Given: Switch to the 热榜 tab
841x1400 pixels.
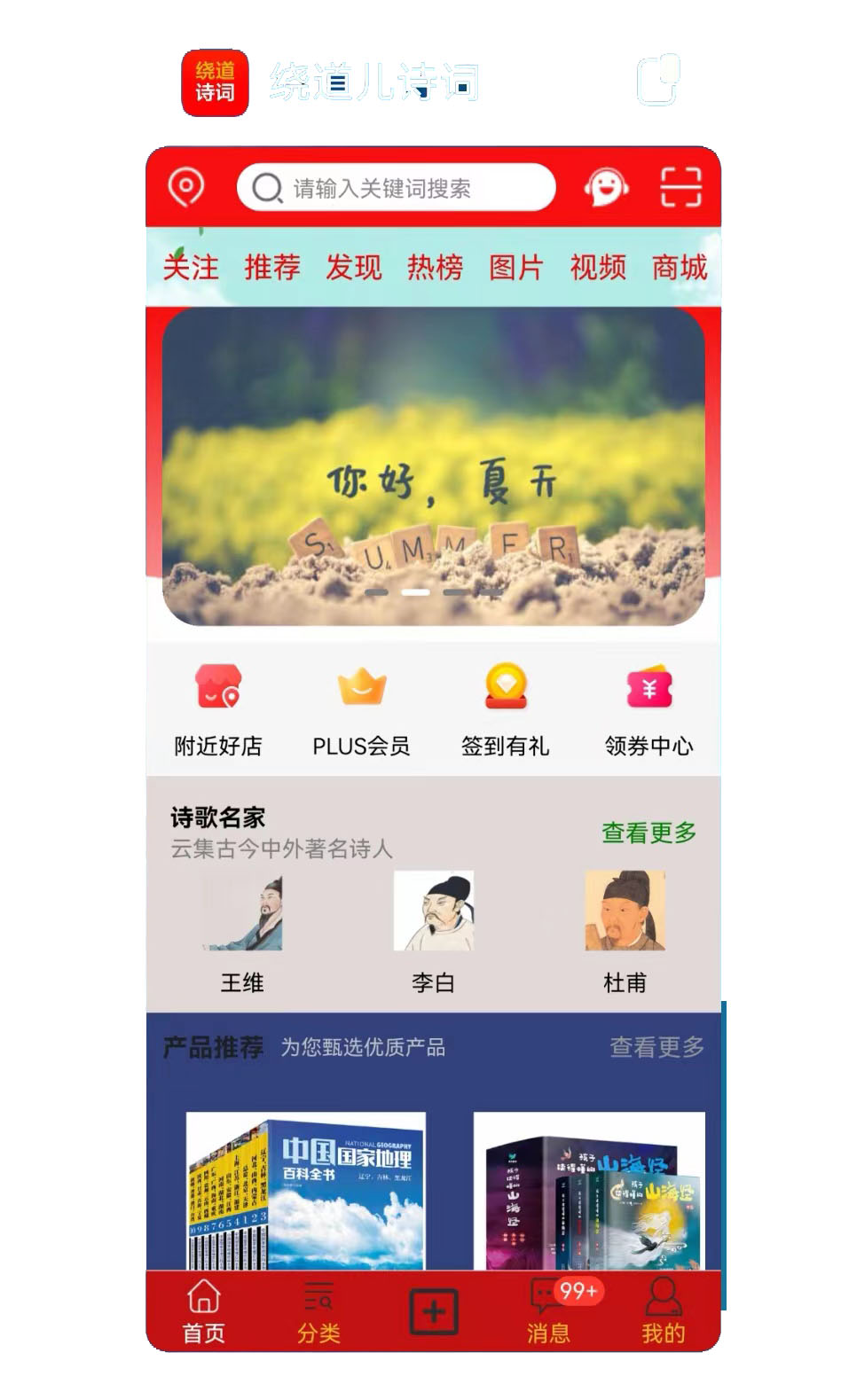Looking at the screenshot, I should pos(436,267).
